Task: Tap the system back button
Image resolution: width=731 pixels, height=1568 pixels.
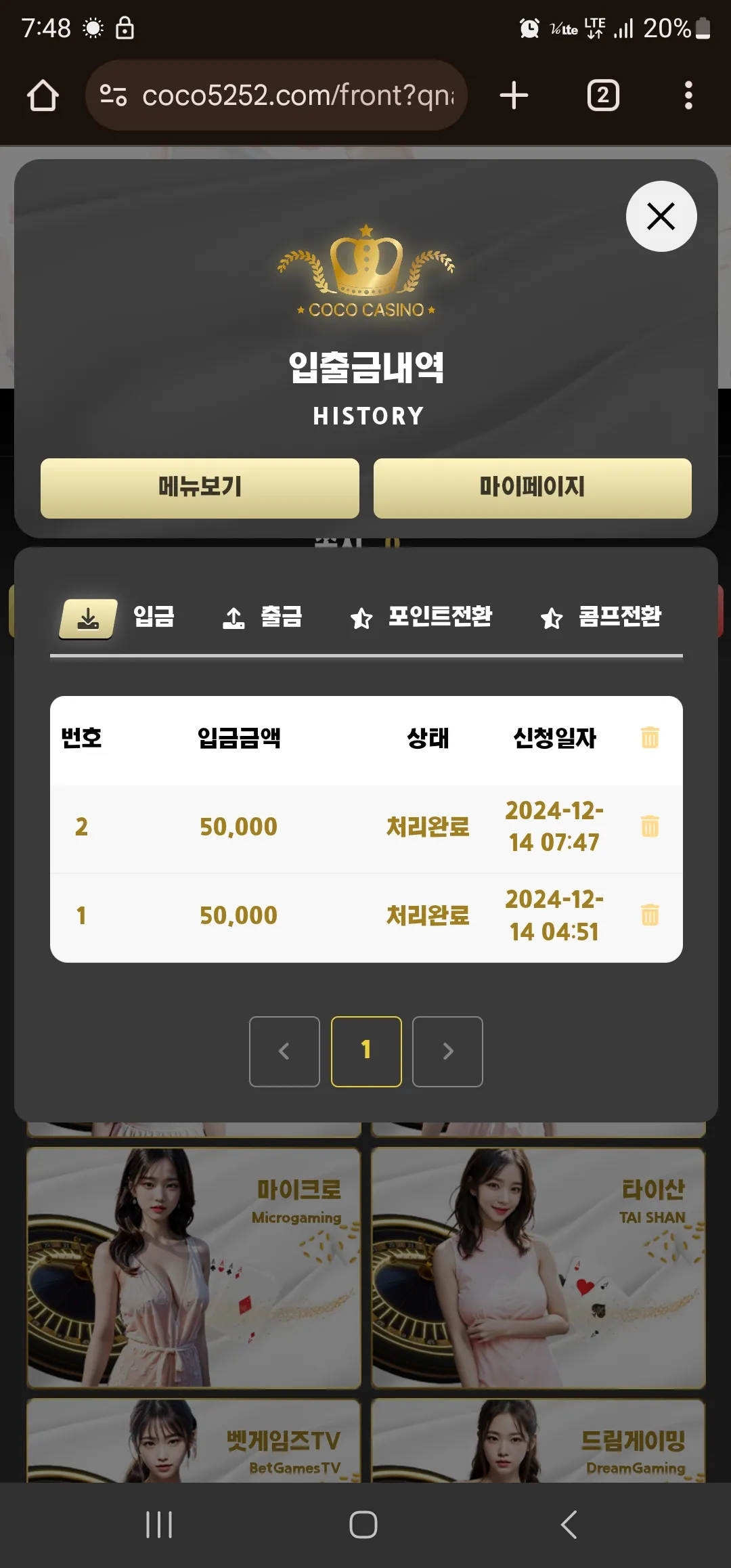Action: point(569,1525)
